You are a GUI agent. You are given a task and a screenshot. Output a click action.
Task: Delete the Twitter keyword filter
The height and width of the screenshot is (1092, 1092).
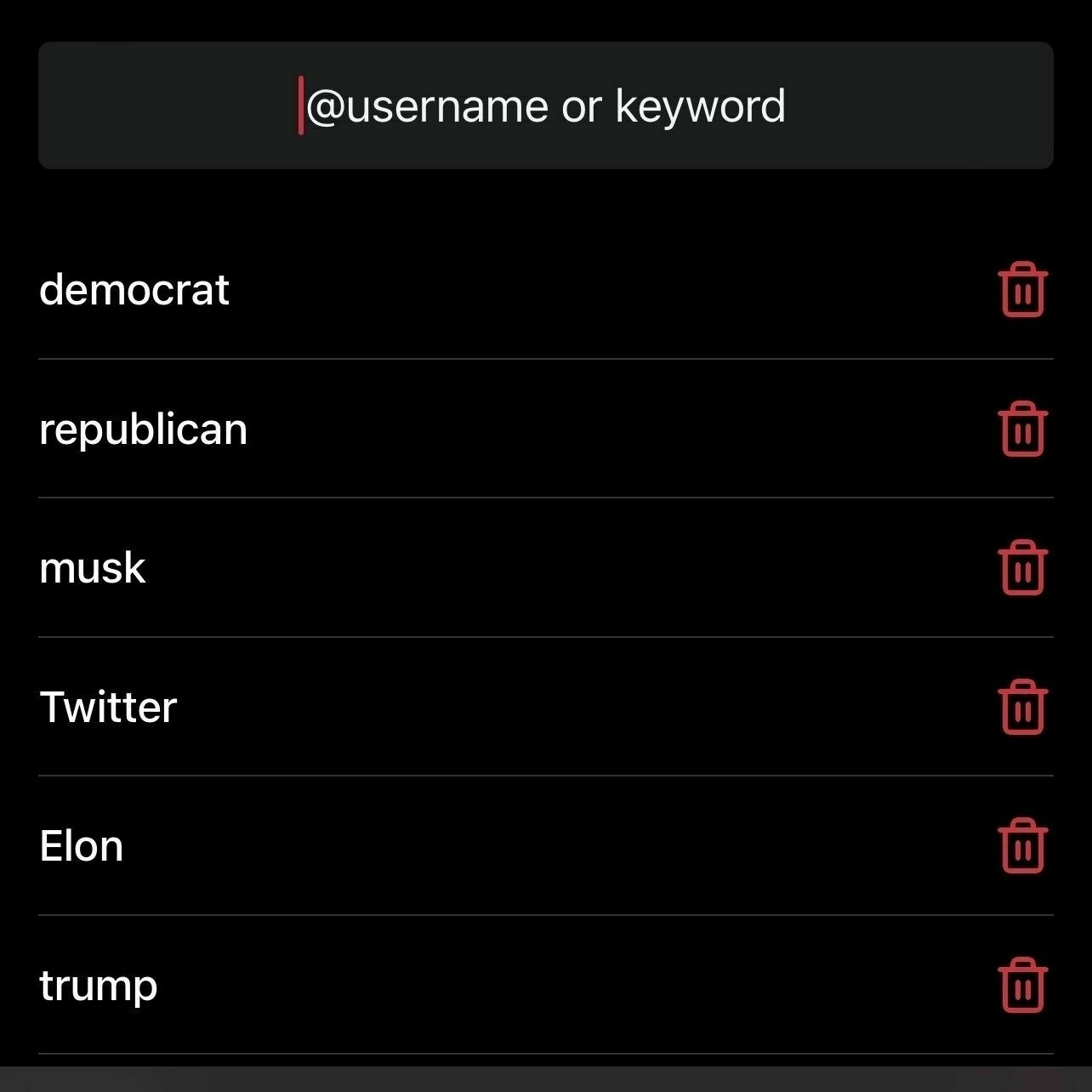(x=1022, y=708)
